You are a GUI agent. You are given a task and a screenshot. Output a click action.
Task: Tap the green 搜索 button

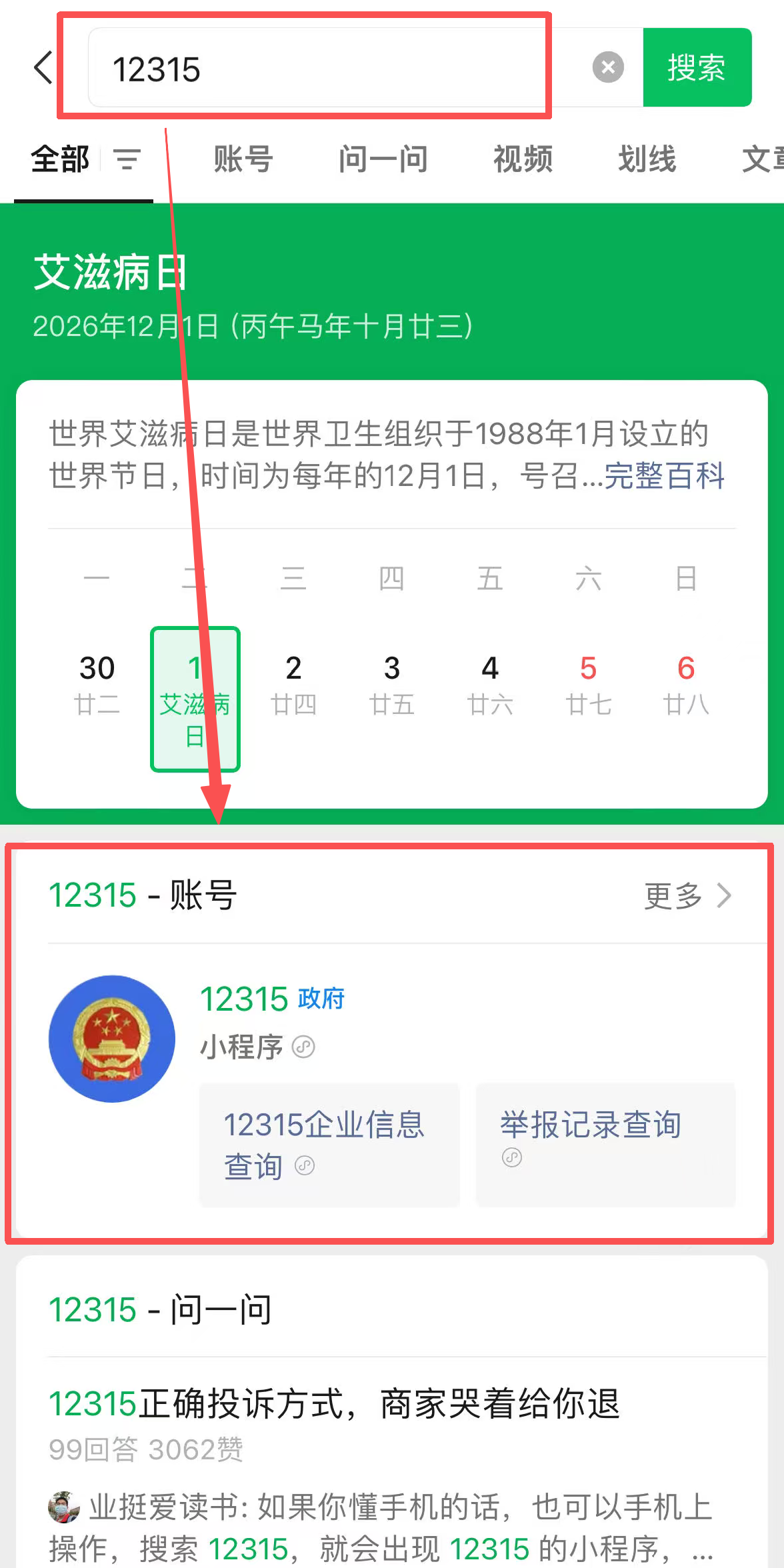697,67
